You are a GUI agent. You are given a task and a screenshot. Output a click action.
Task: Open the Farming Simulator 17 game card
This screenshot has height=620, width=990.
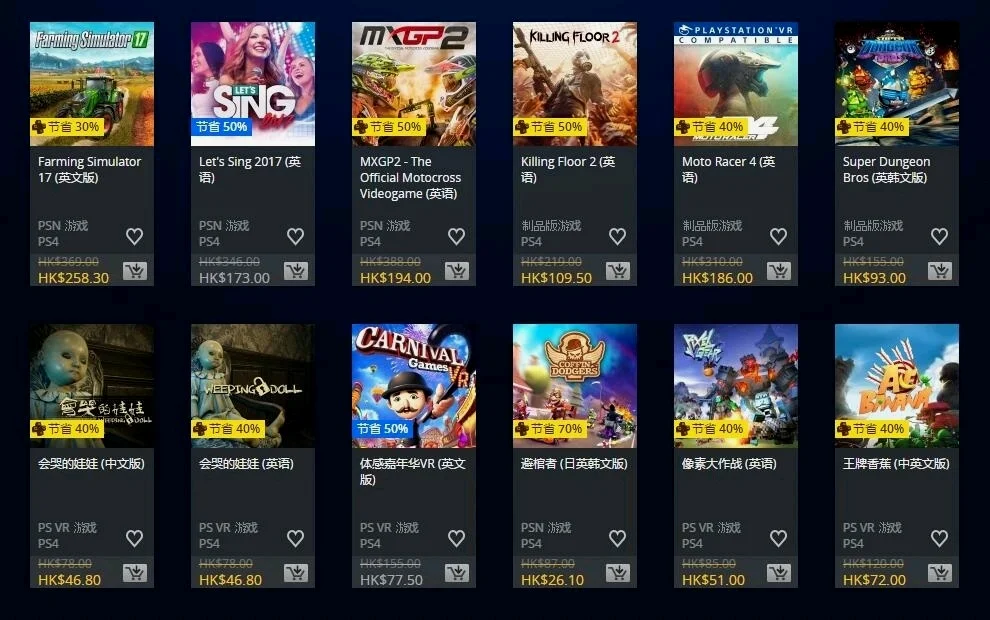point(91,84)
